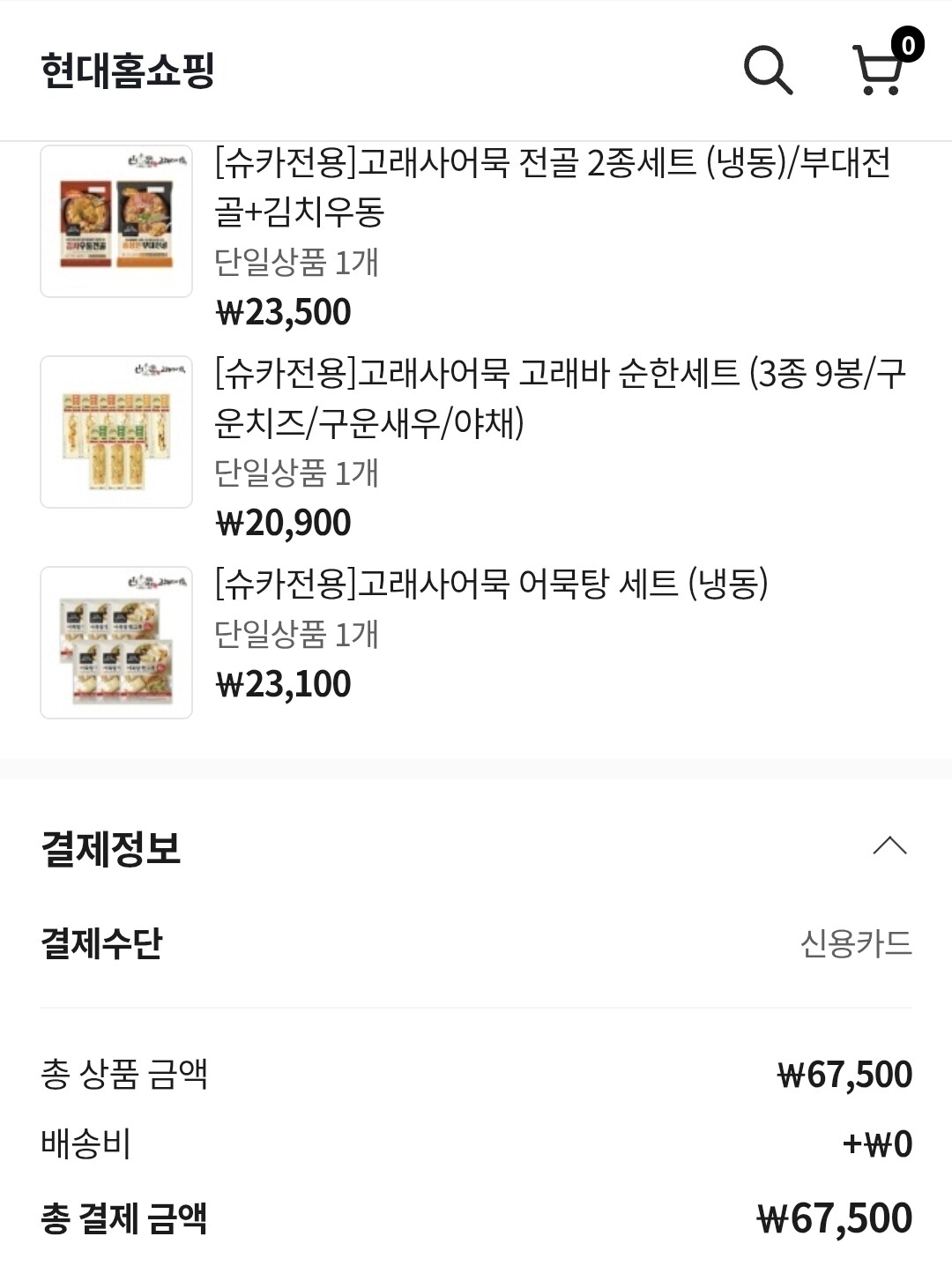Go to 현대홈쇼핑 home via the title

(128, 71)
